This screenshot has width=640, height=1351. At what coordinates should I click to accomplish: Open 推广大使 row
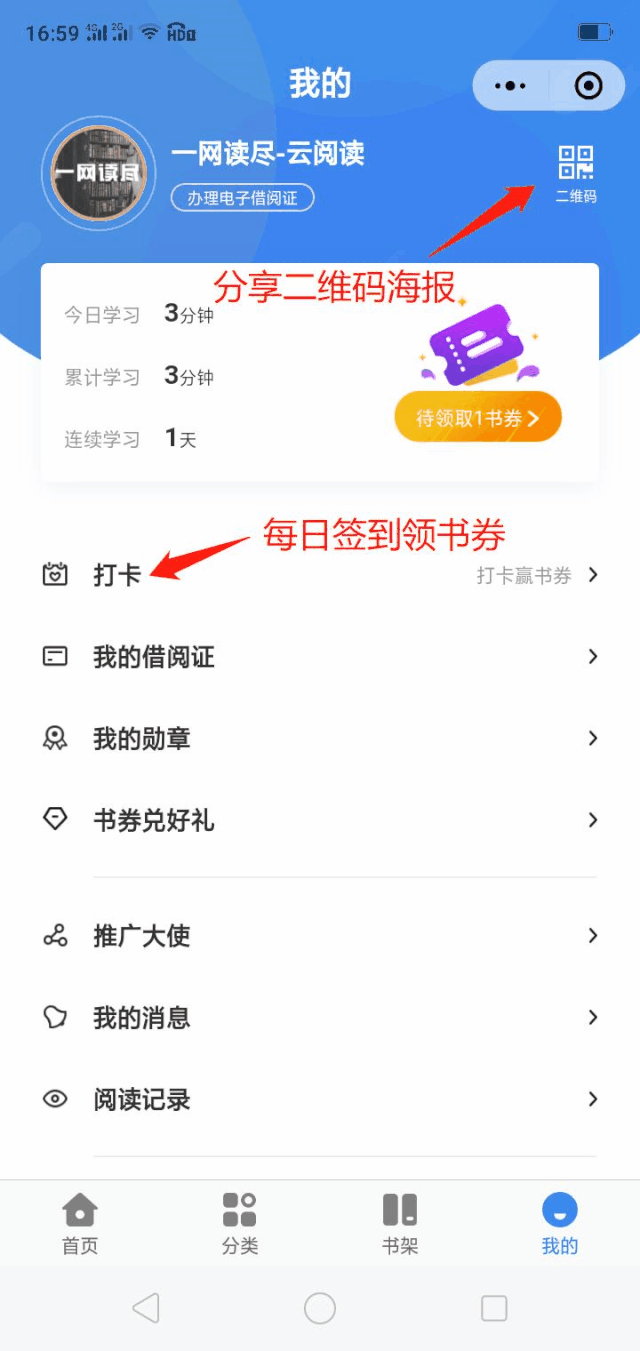320,936
